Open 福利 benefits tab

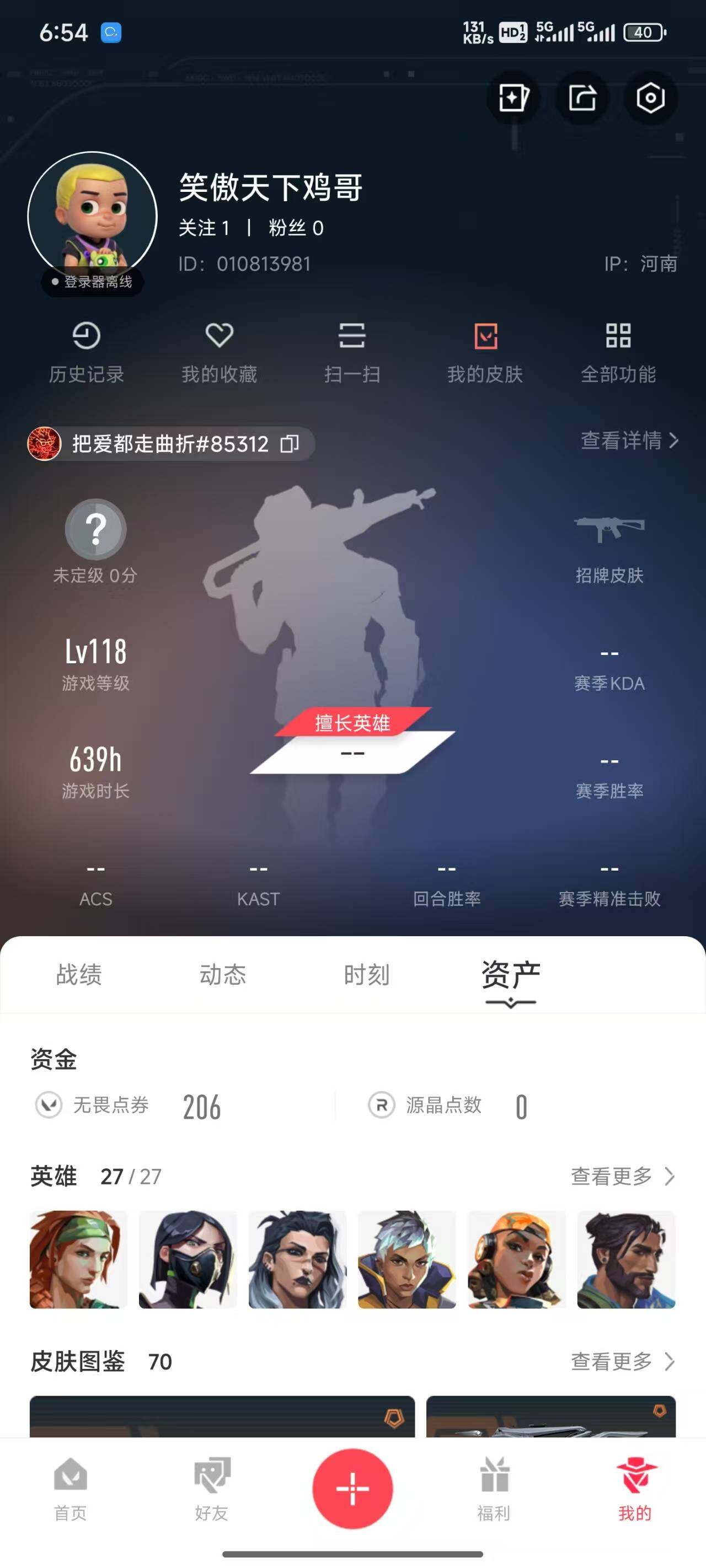tap(494, 1488)
